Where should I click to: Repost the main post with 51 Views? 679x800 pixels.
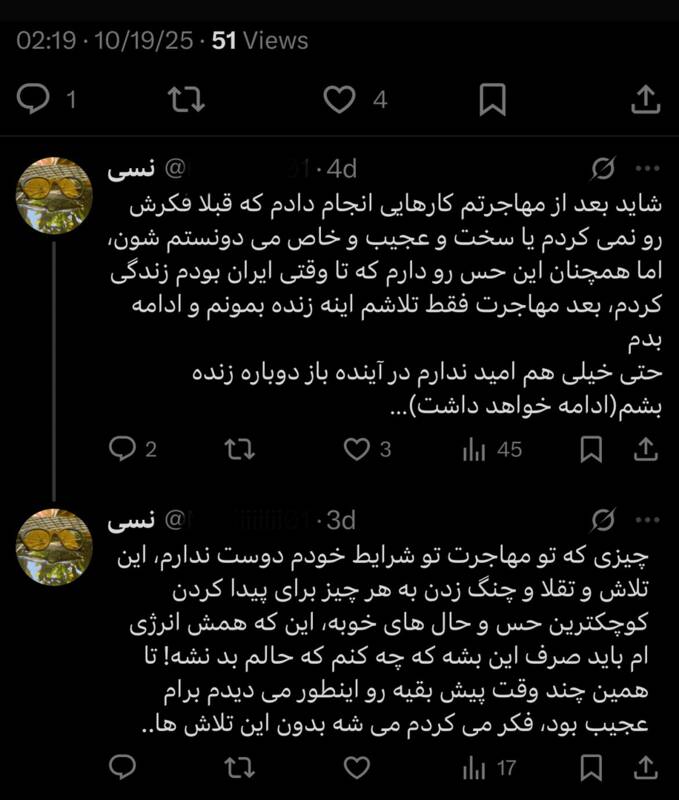tap(184, 99)
